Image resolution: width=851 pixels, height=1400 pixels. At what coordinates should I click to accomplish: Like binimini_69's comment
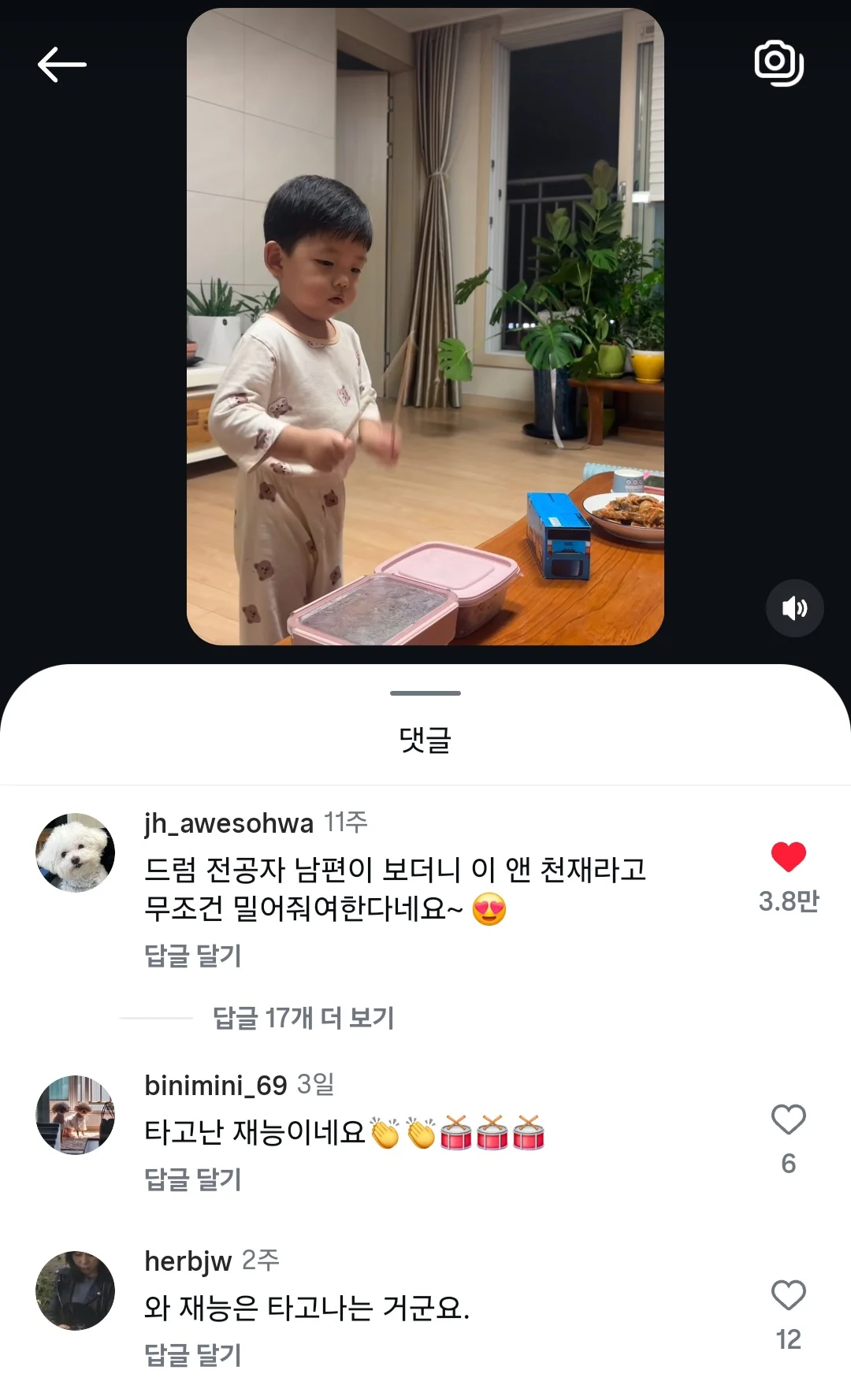[788, 1120]
